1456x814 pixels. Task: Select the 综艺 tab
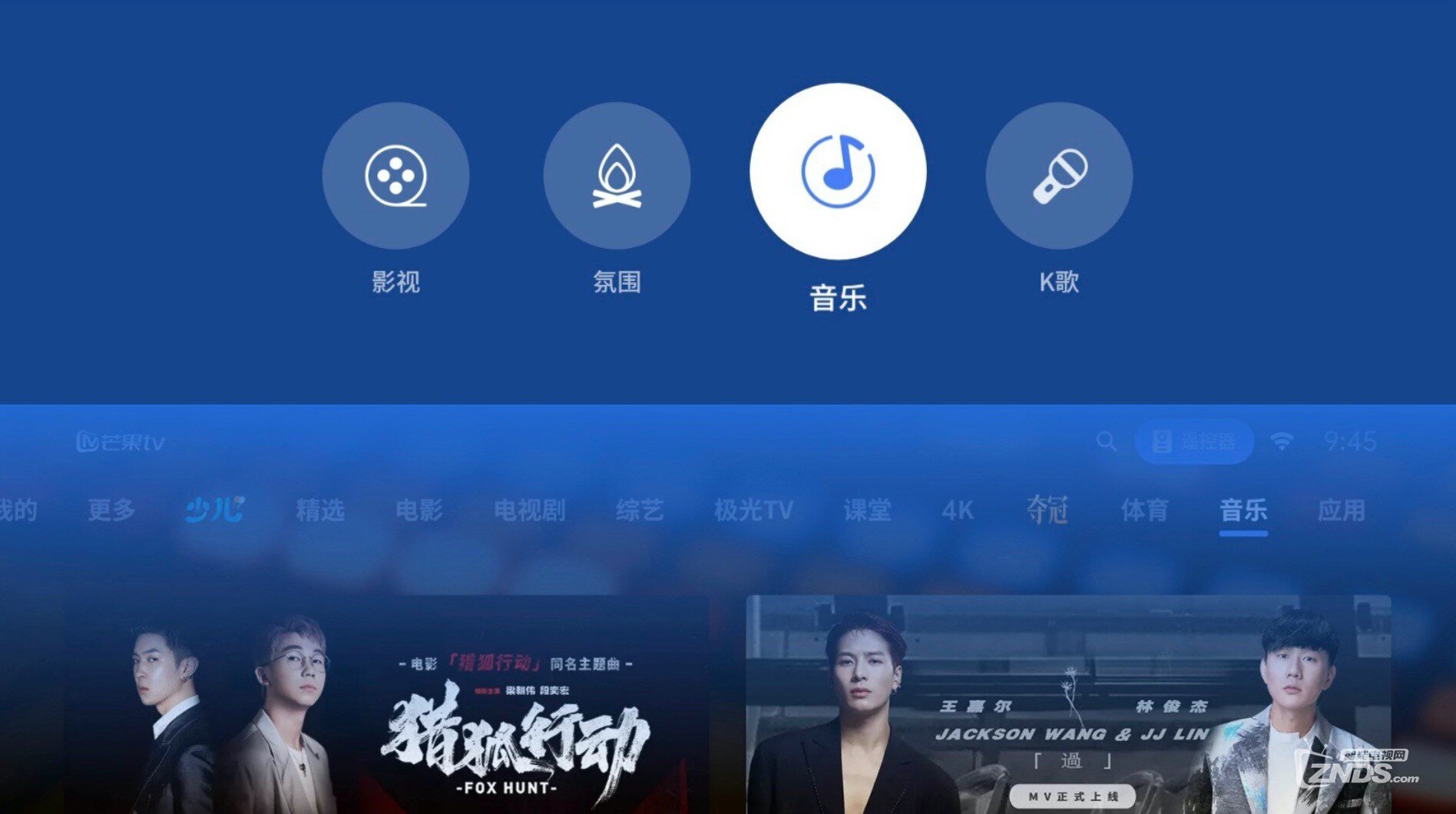[640, 510]
